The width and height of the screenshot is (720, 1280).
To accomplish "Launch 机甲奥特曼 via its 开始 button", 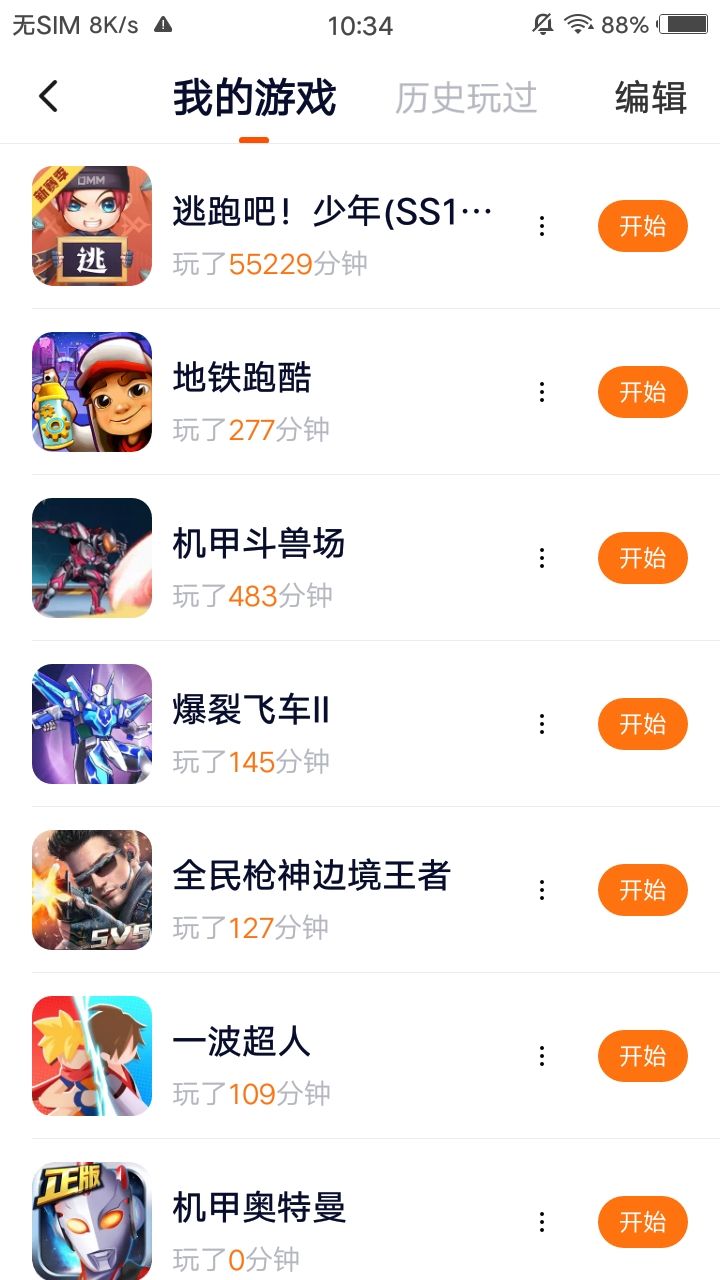I will (x=642, y=1222).
